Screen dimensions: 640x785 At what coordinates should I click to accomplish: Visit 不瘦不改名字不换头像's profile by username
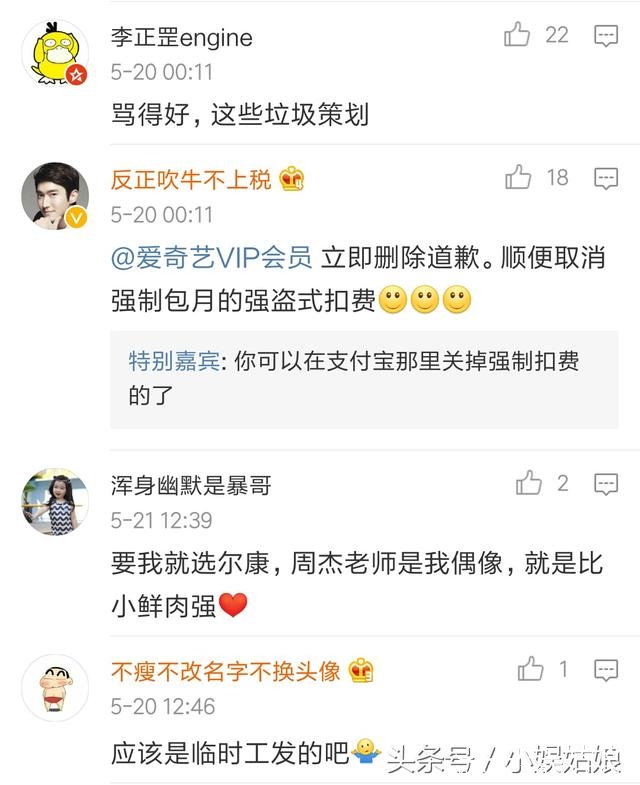pyautogui.click(x=226, y=671)
